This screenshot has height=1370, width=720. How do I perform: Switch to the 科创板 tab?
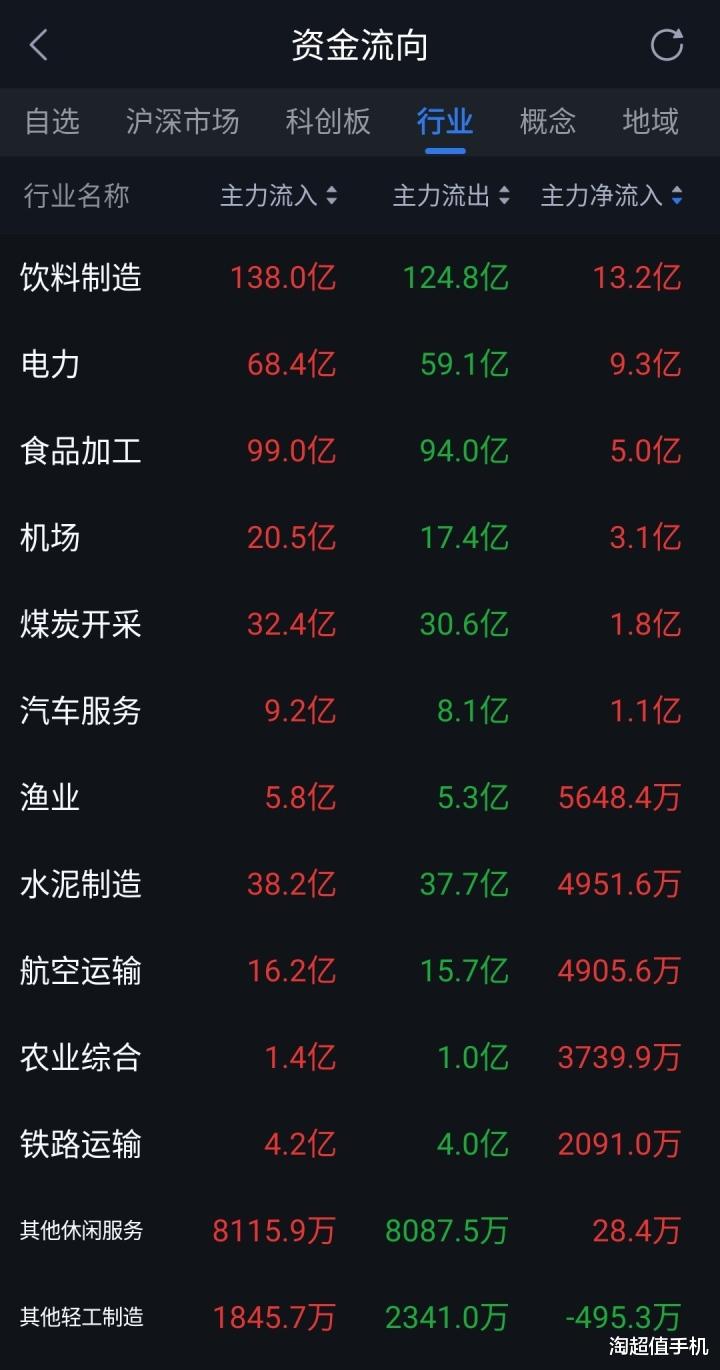(x=328, y=122)
